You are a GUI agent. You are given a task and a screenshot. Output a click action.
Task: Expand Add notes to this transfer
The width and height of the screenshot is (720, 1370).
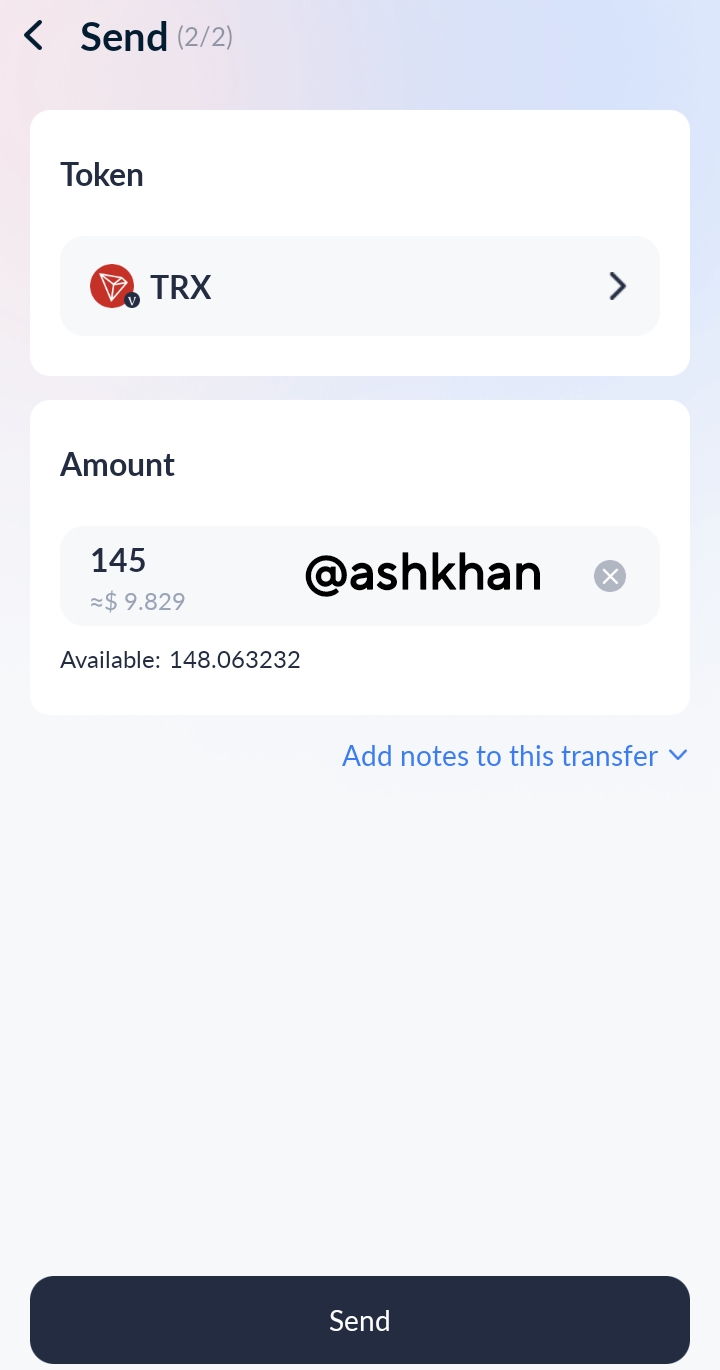514,756
